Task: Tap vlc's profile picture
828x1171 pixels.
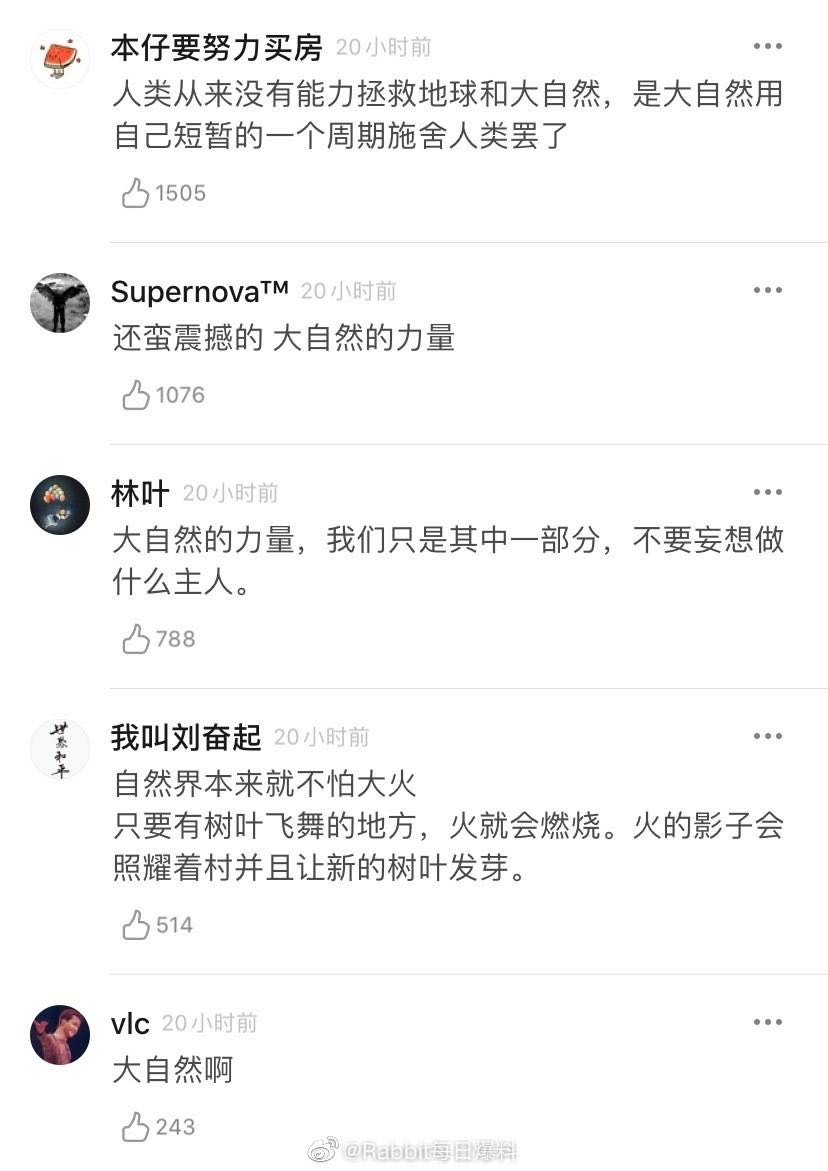Action: click(x=59, y=1036)
